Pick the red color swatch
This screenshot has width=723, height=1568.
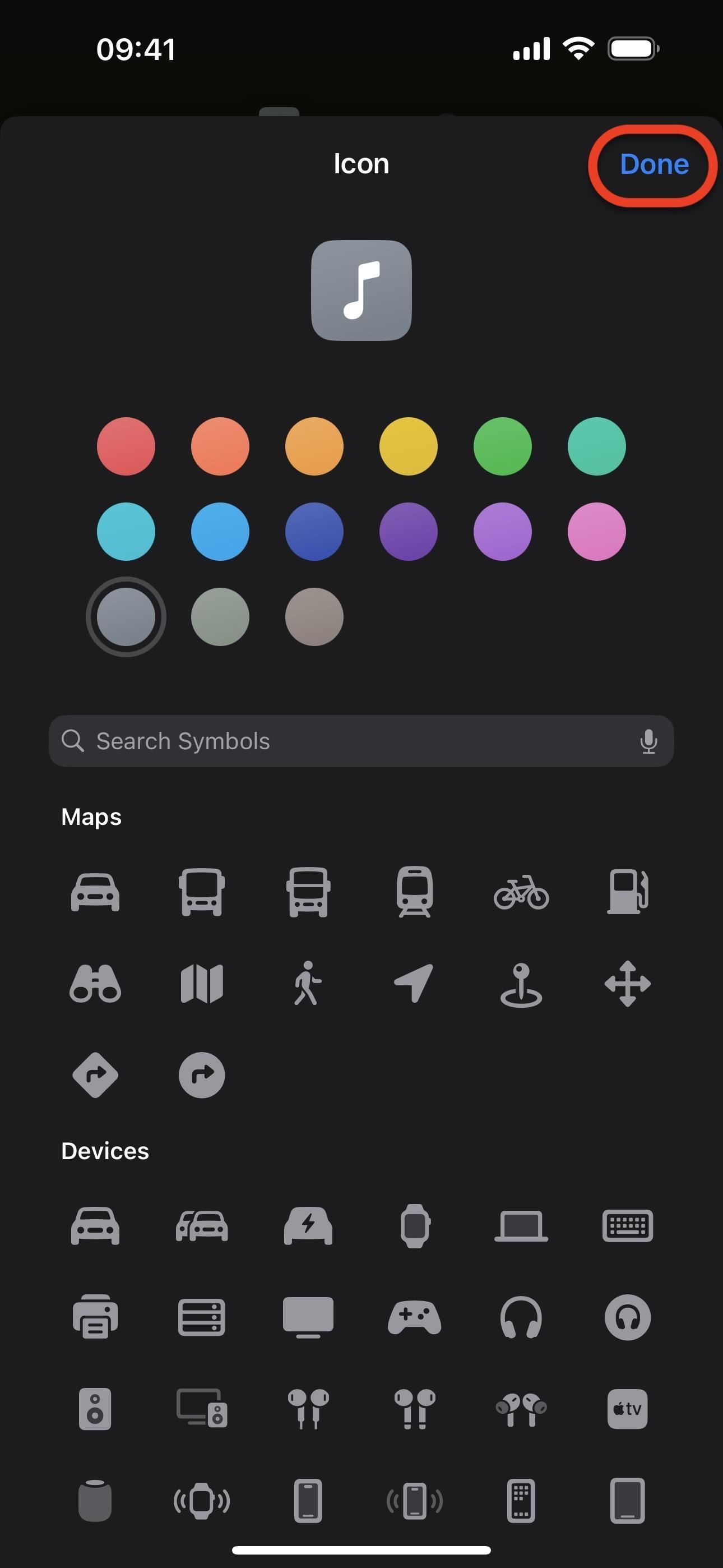(x=126, y=446)
